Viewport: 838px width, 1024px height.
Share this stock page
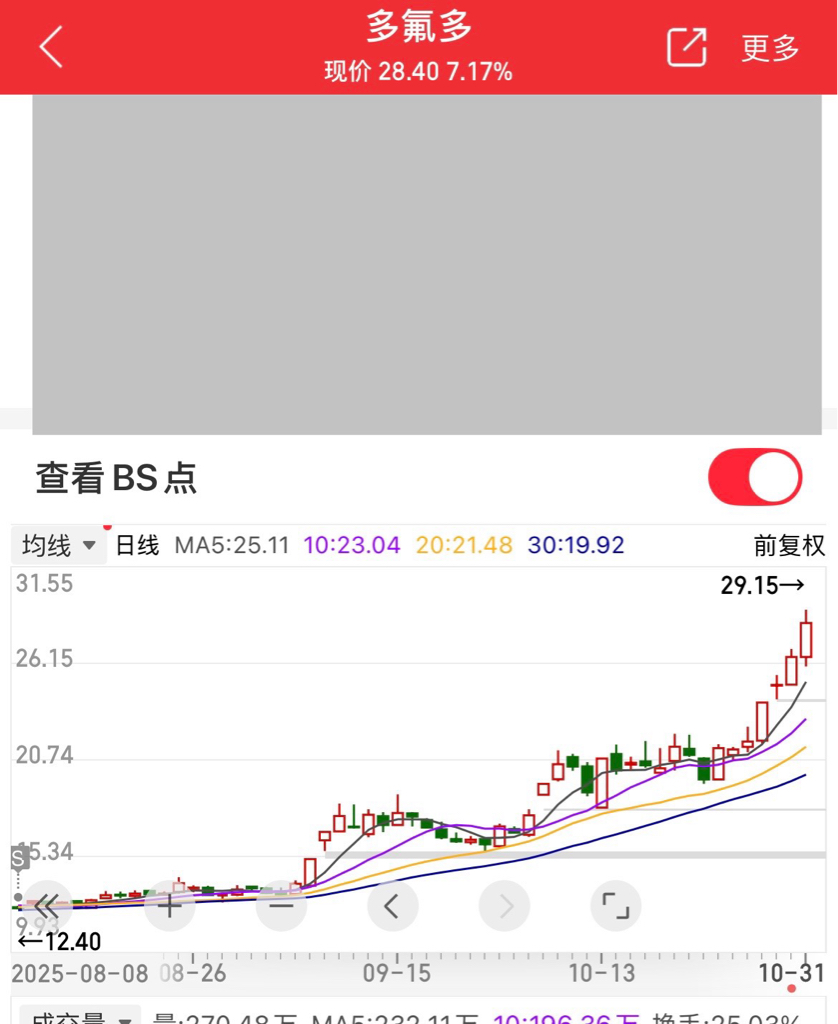(686, 47)
